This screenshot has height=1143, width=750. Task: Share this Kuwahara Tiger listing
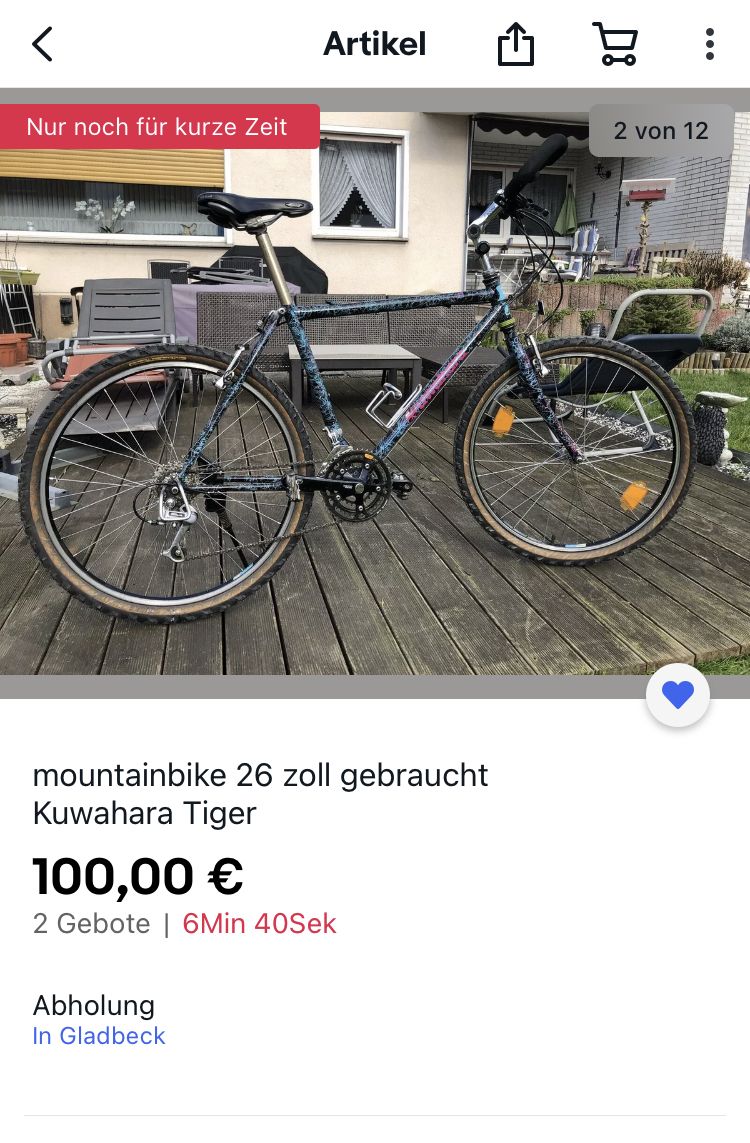516,45
